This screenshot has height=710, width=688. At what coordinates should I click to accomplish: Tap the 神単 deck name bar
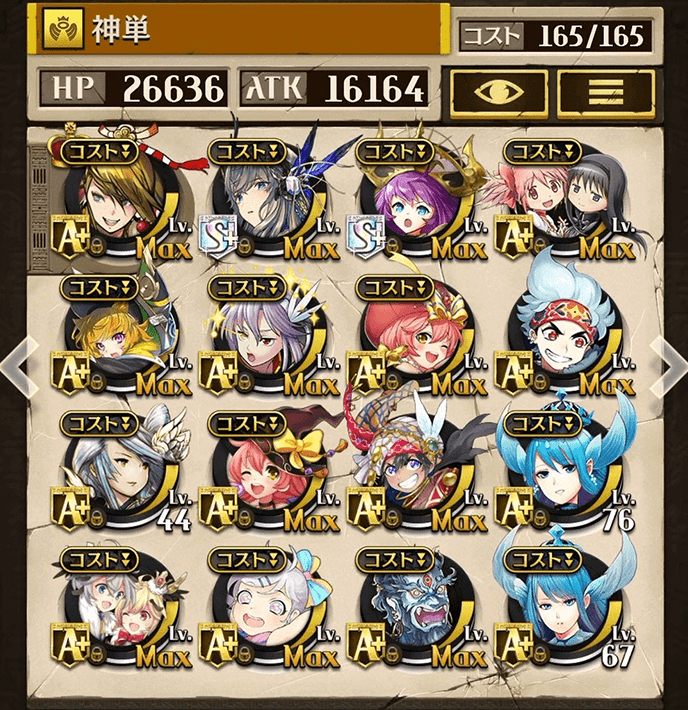coord(240,30)
